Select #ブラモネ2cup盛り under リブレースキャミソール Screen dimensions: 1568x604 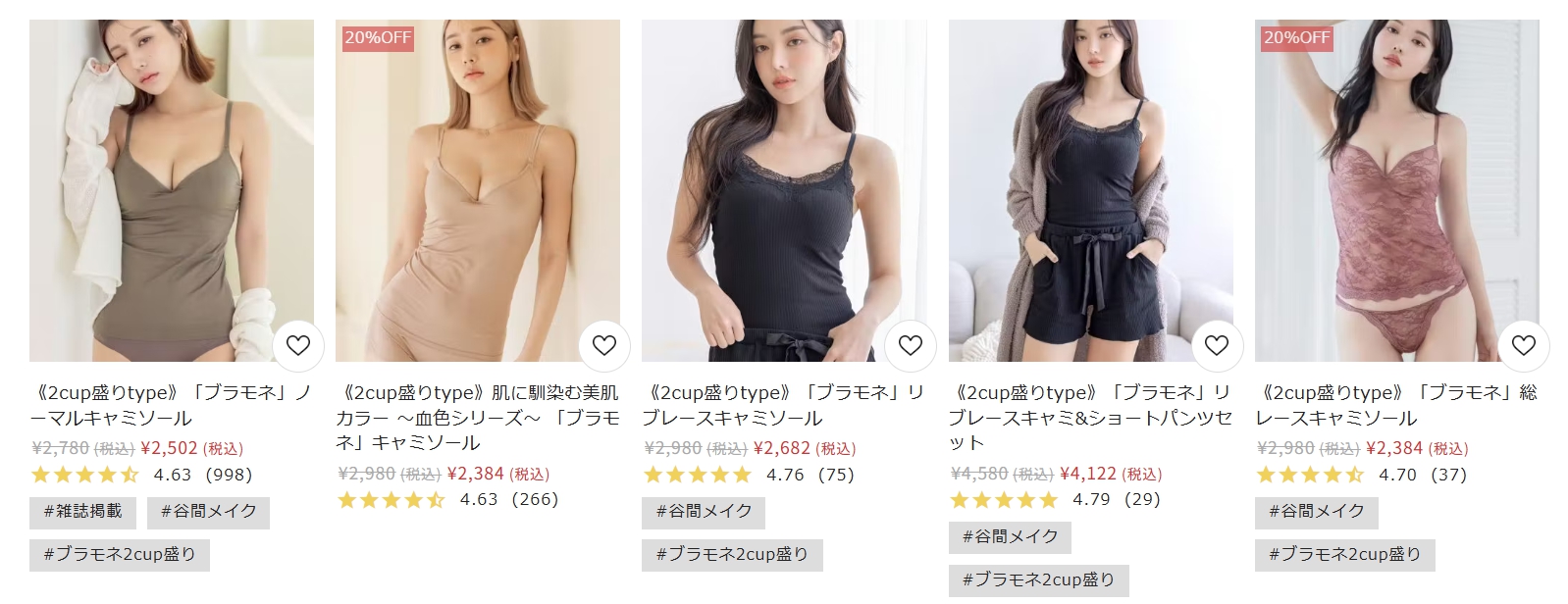[732, 555]
